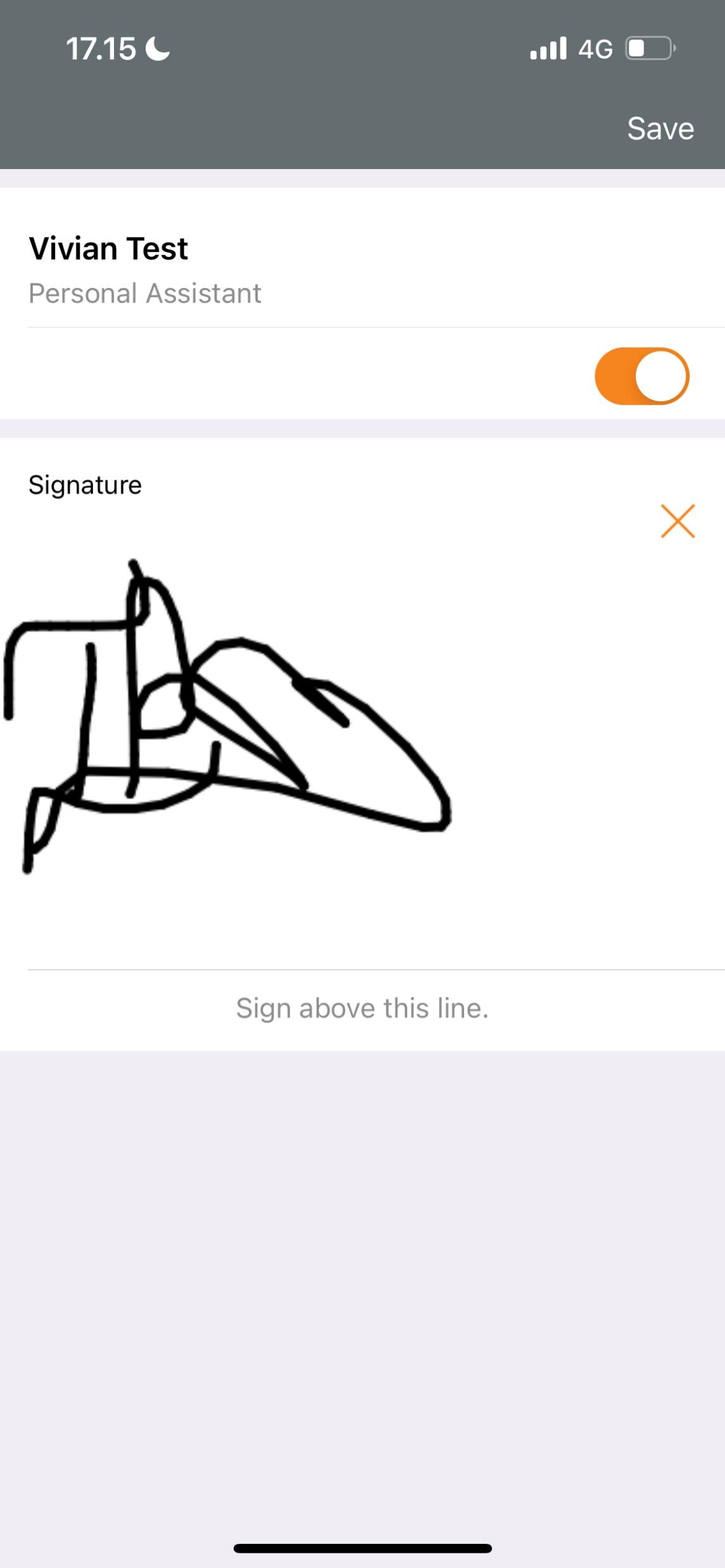Clear the drawn signature
Image resolution: width=725 pixels, height=1568 pixels.
point(678,521)
